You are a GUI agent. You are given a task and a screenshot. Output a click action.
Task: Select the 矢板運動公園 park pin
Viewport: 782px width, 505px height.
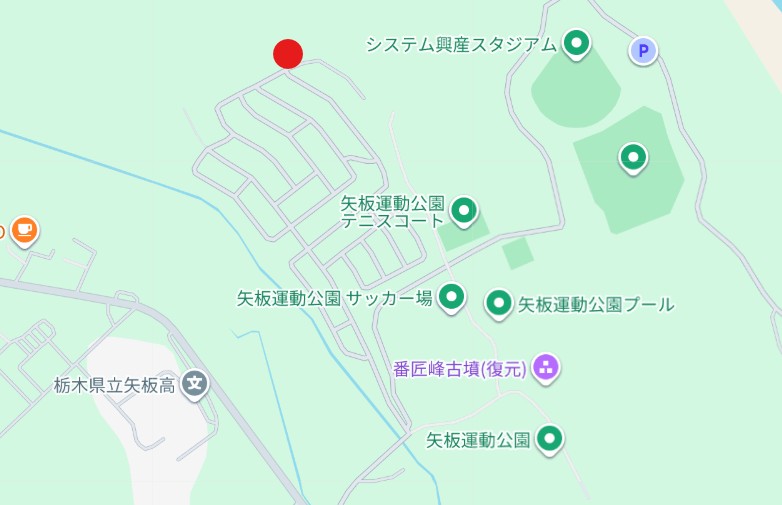click(549, 438)
